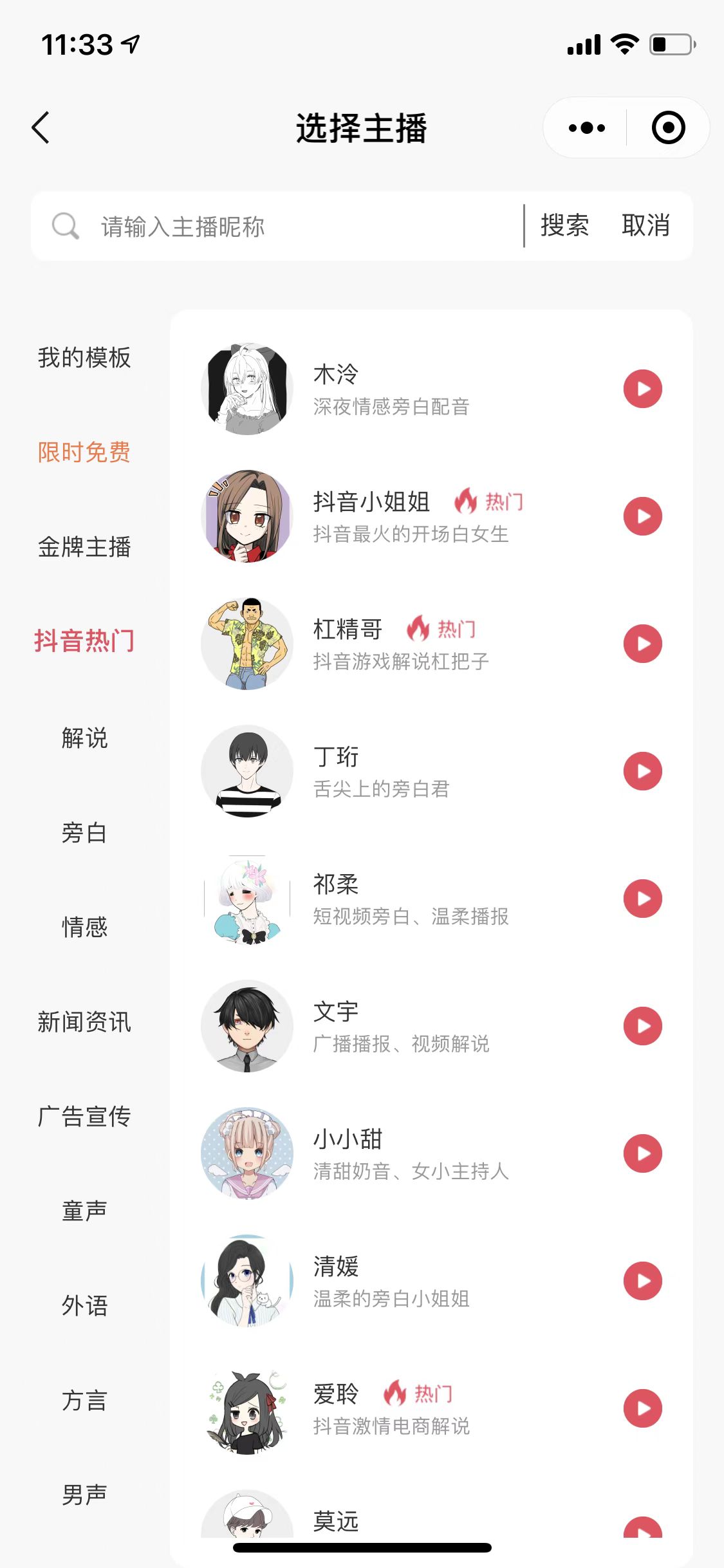This screenshot has width=724, height=1568.
Task: Go back with the top-left arrow
Action: pyautogui.click(x=41, y=127)
